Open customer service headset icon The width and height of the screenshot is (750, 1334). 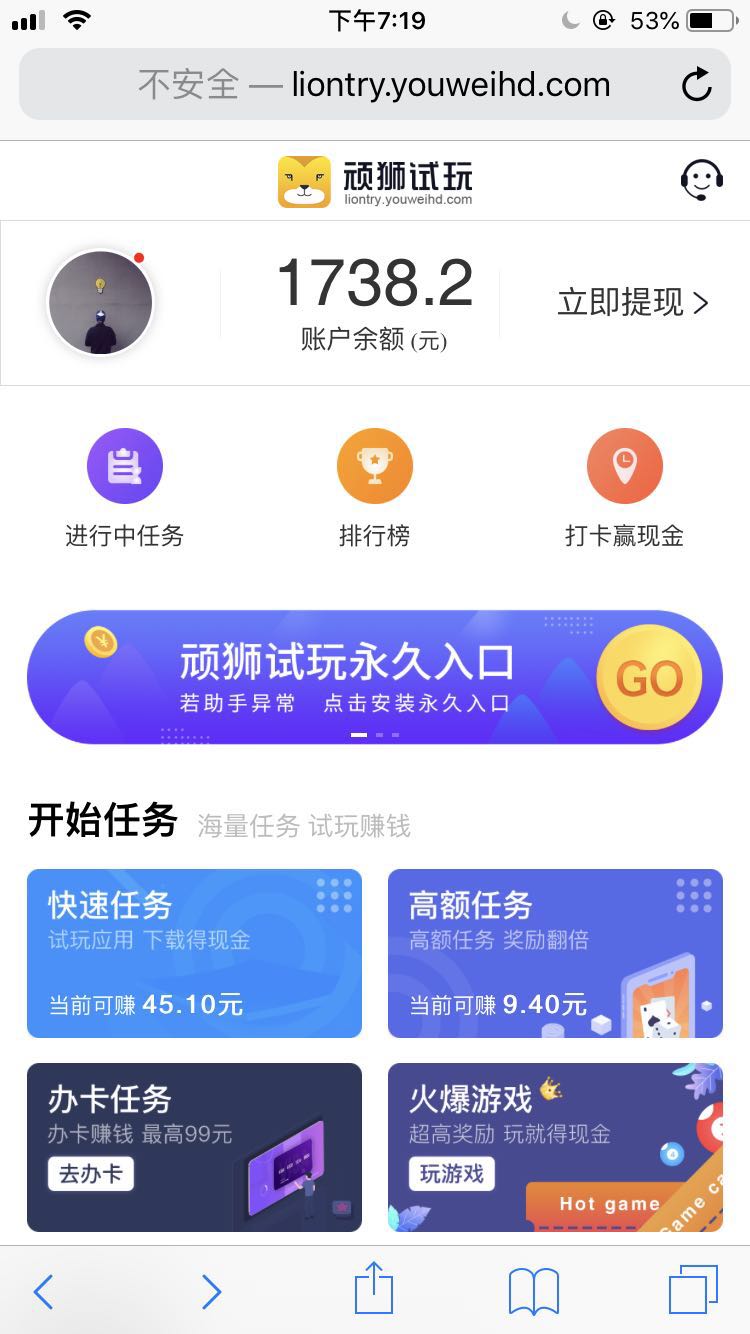[701, 181]
